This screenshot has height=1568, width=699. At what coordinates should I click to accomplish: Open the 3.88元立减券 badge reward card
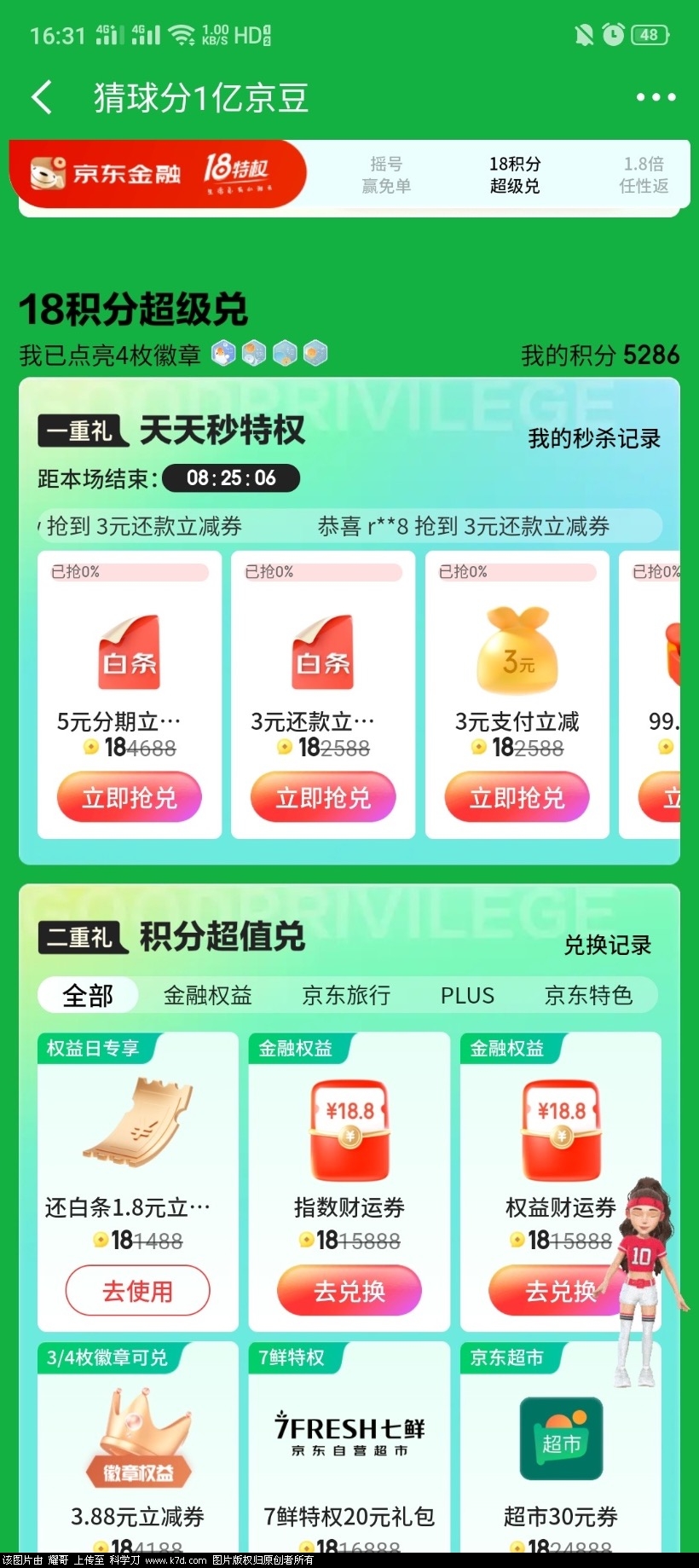(x=137, y=1449)
